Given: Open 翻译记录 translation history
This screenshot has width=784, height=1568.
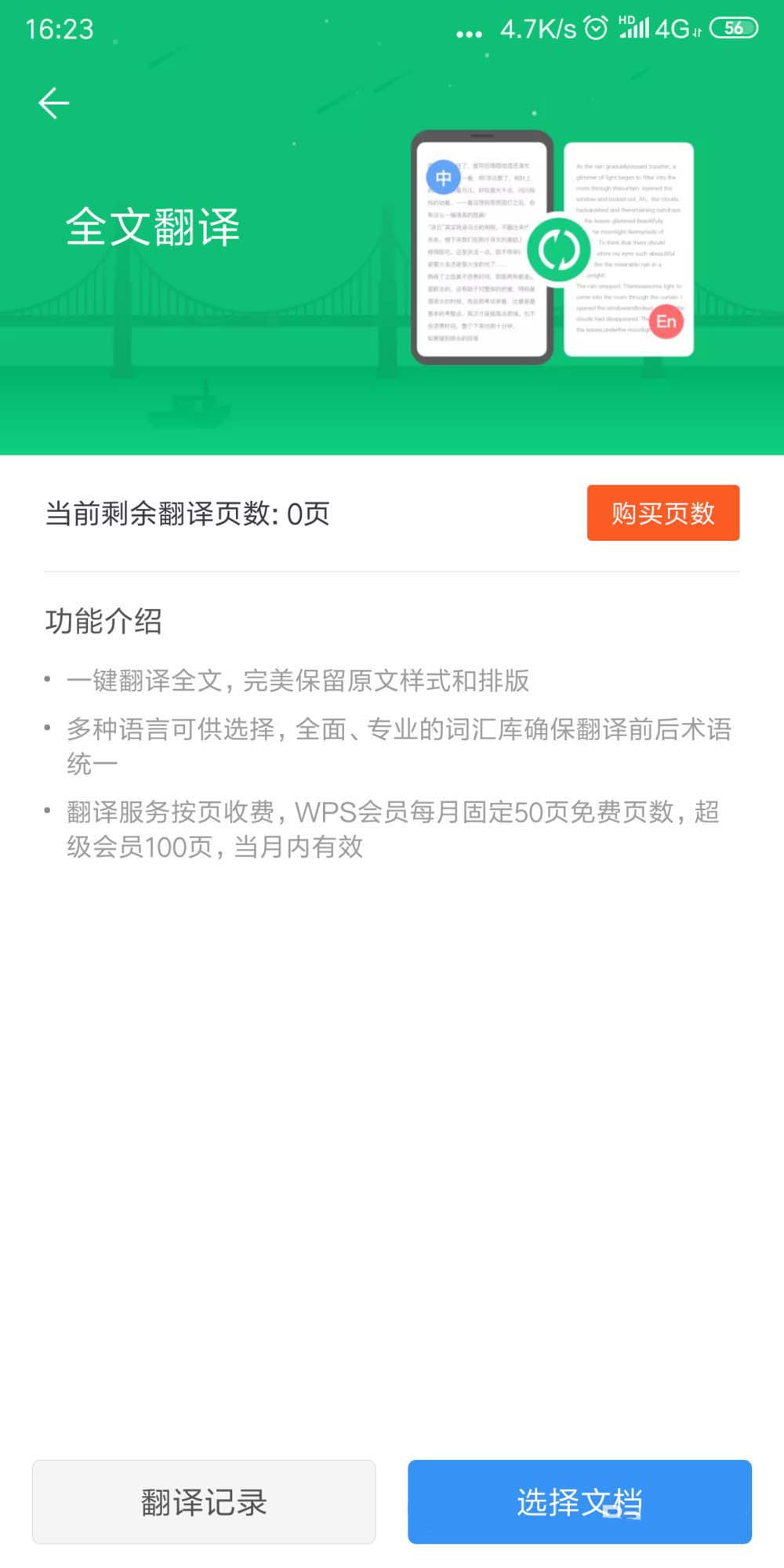Looking at the screenshot, I should pos(204,1501).
